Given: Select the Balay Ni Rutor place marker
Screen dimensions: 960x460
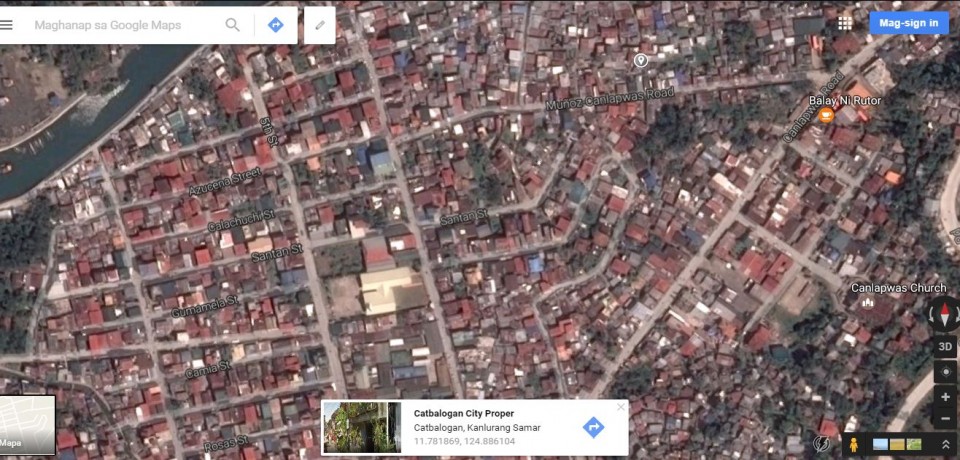Looking at the screenshot, I should pos(826,116).
